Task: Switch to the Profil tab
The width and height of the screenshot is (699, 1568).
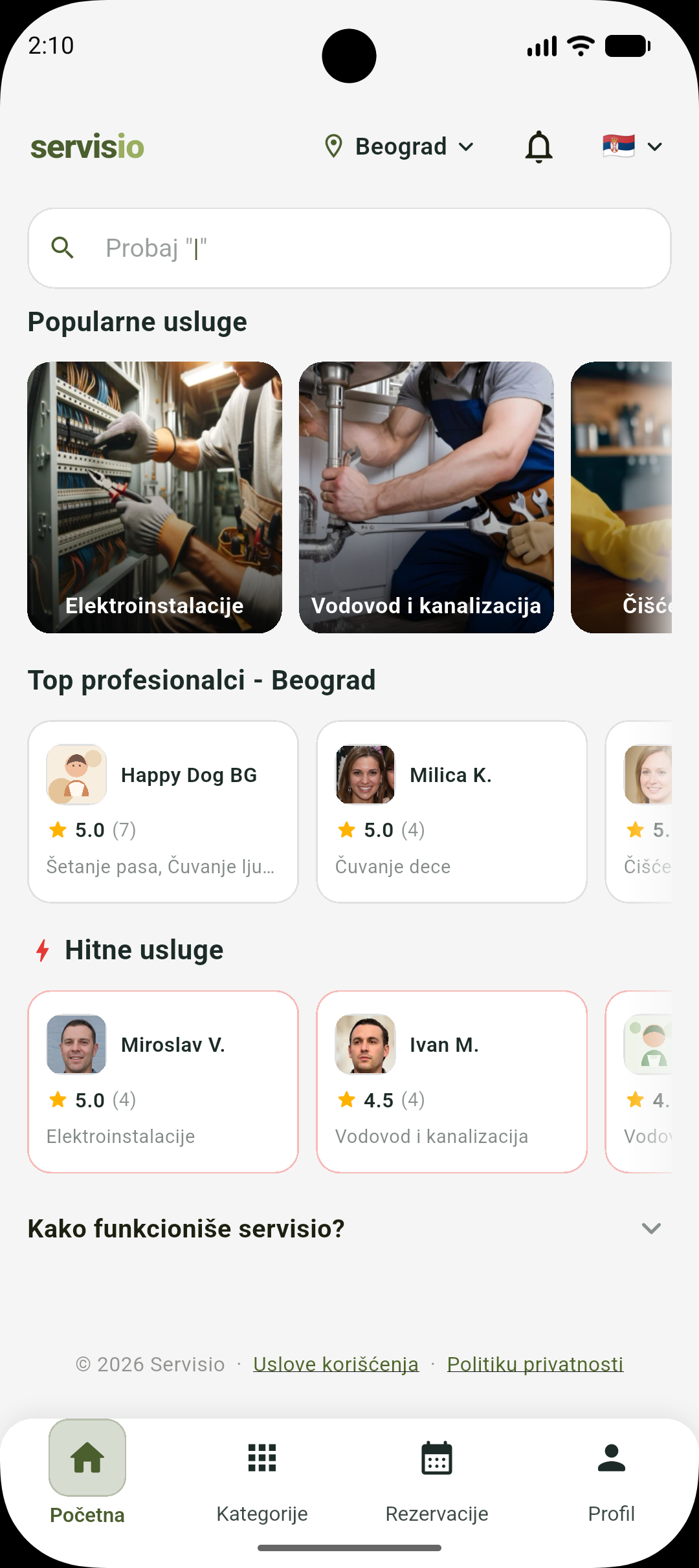Action: coord(612,1474)
